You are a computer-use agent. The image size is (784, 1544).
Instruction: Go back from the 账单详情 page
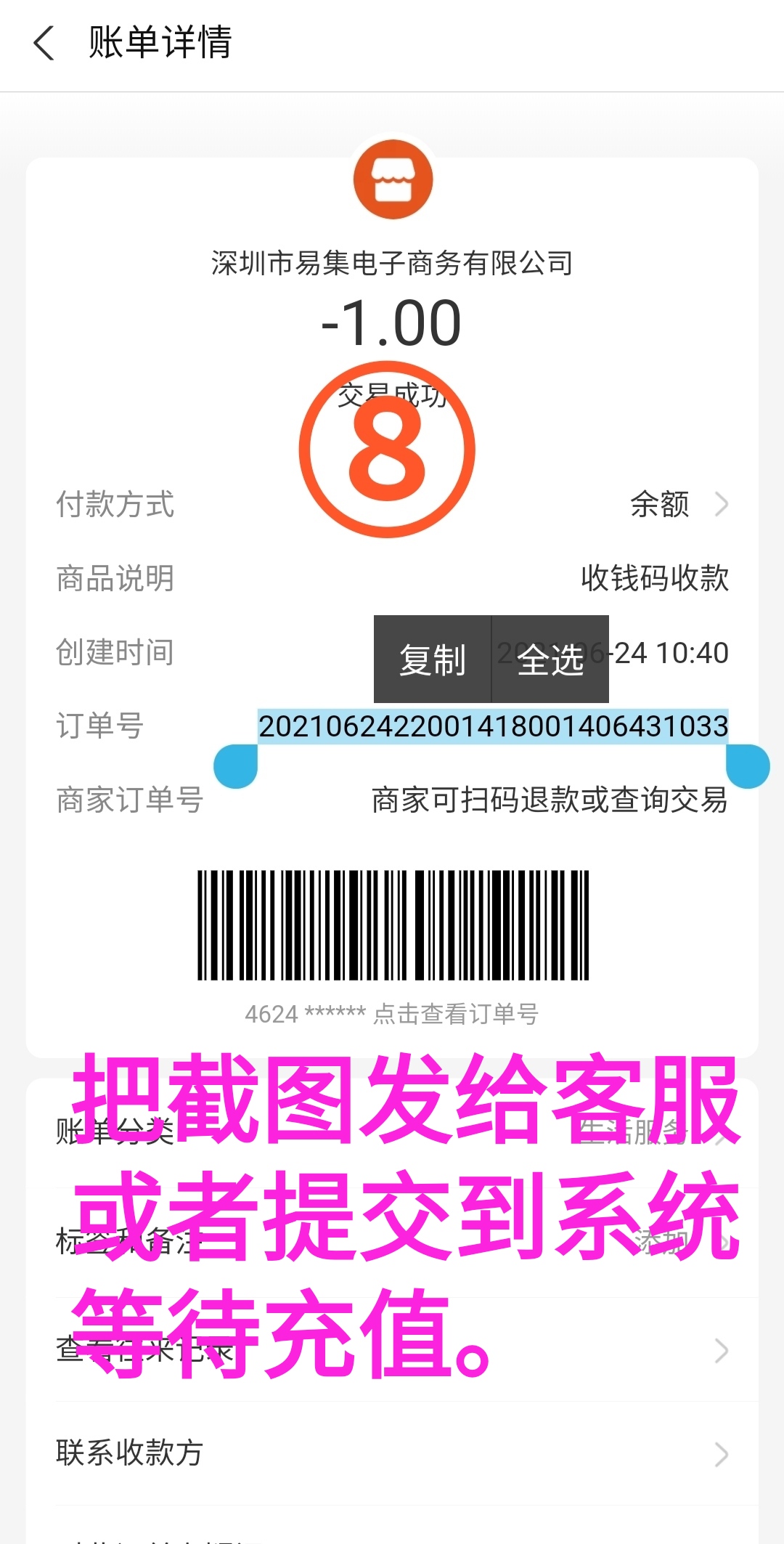tap(44, 44)
